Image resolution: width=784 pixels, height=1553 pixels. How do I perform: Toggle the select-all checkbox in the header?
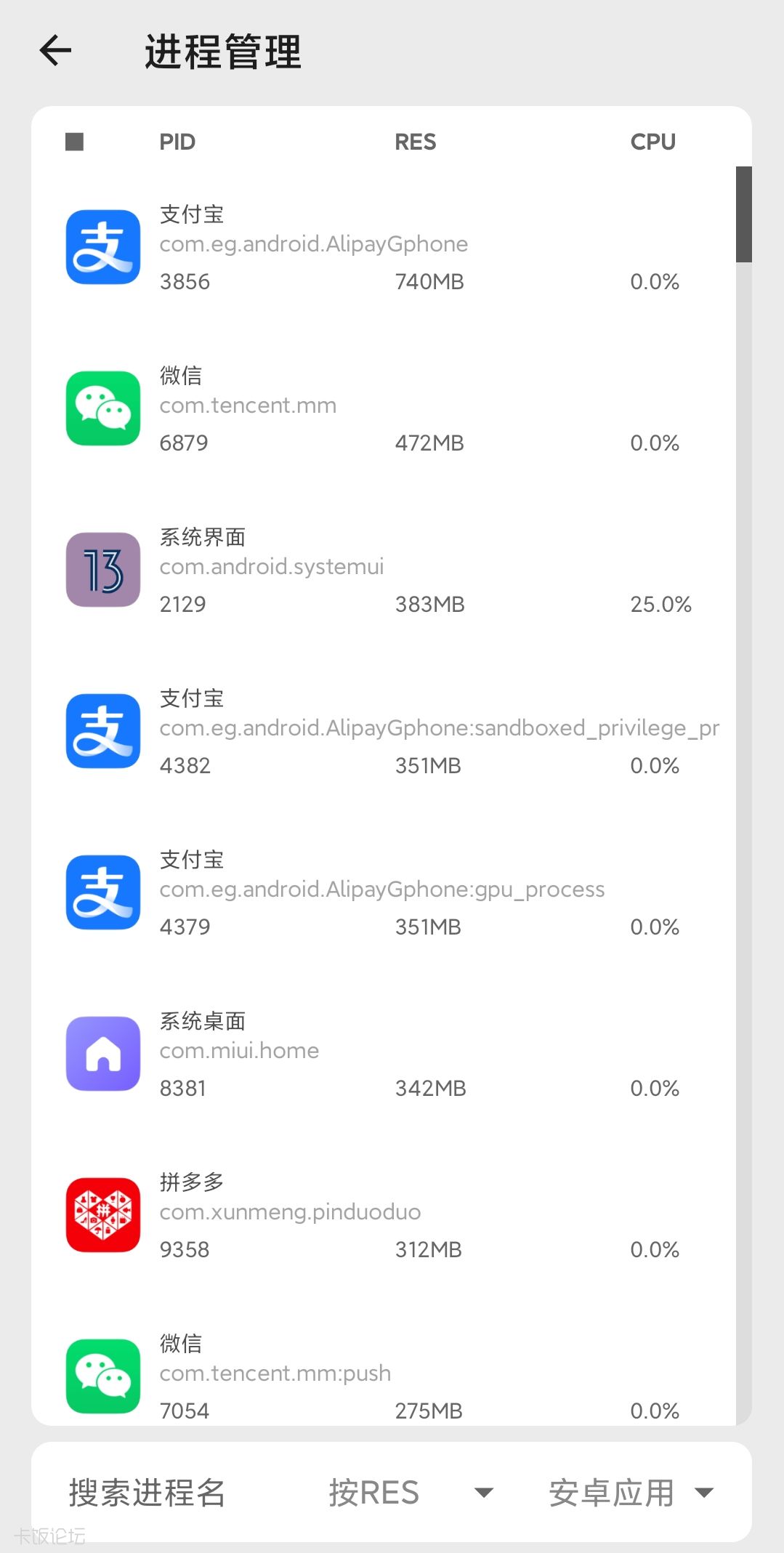73,142
